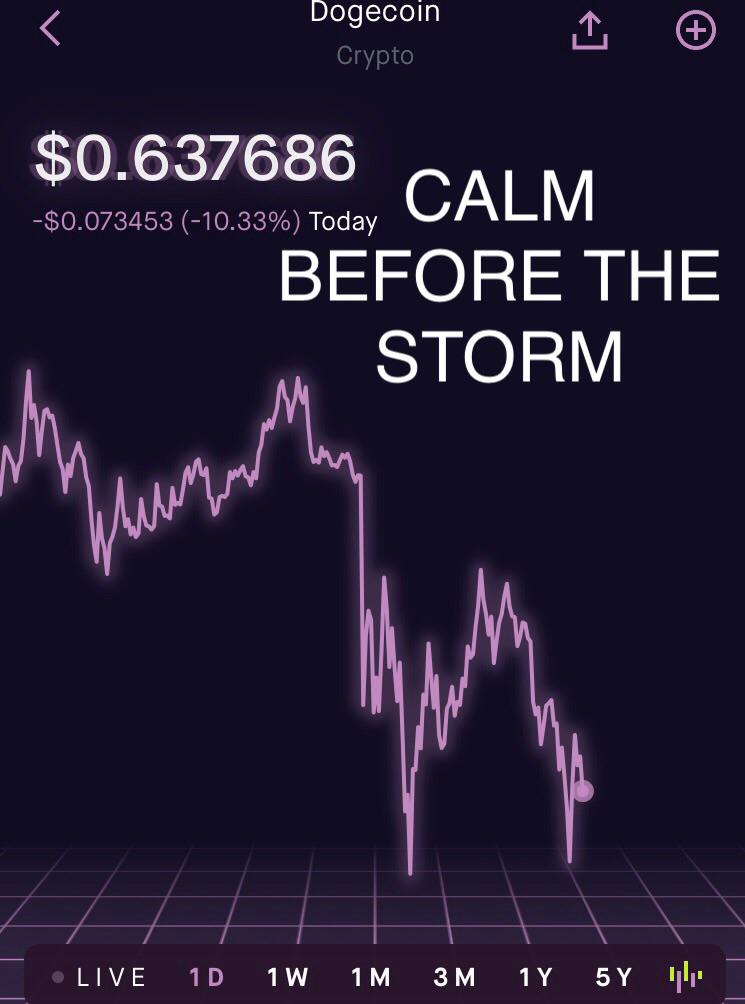Toggle candlestick chart view

(x=686, y=976)
